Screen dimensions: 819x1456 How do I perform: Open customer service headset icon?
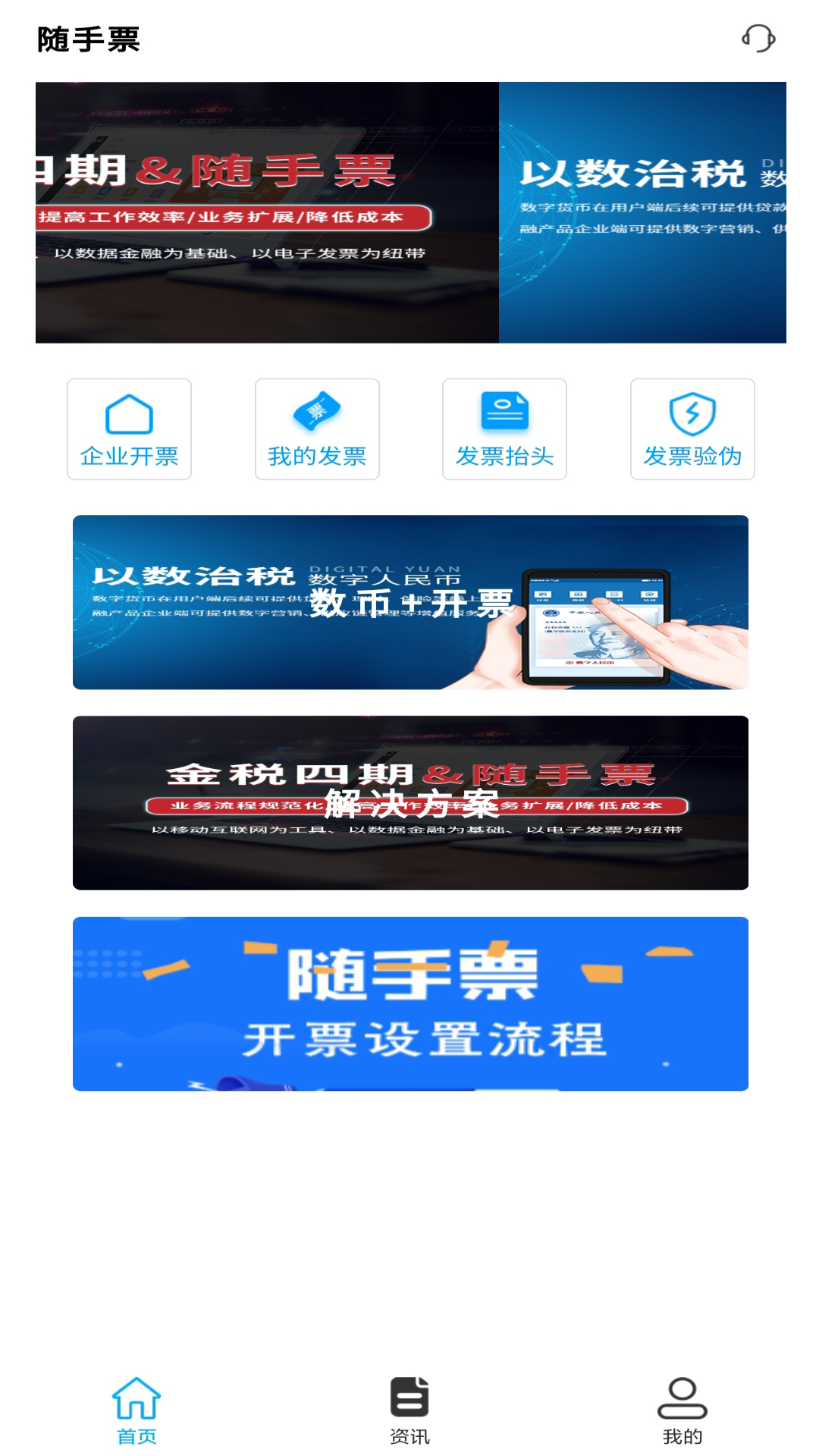tap(758, 38)
